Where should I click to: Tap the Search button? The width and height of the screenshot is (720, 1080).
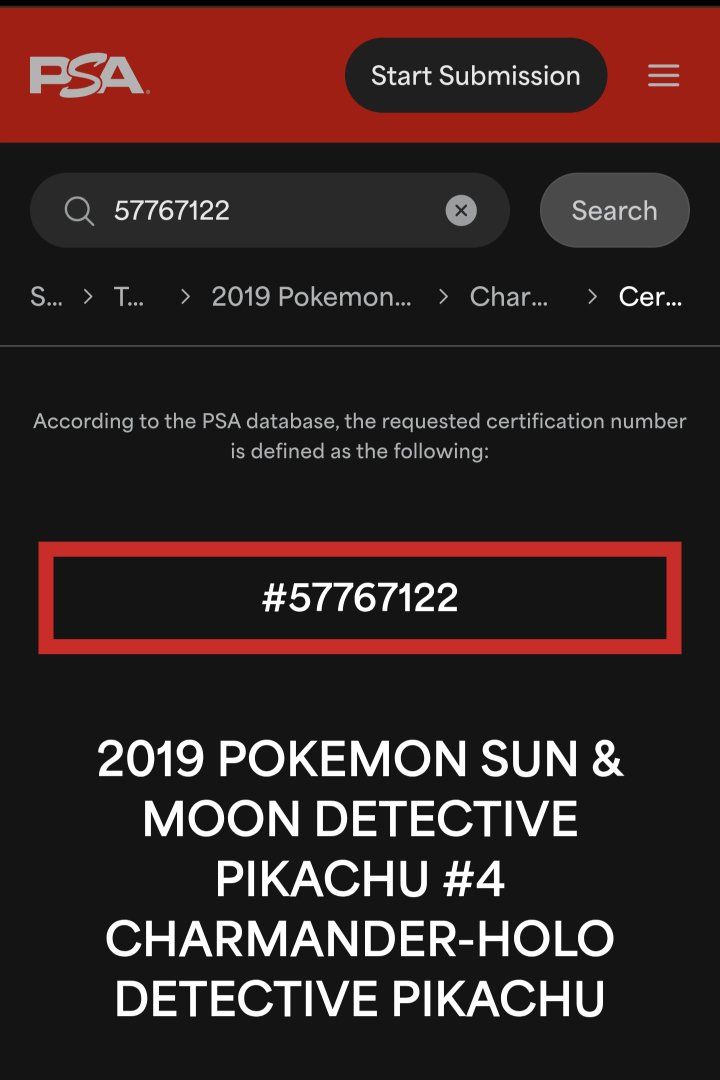pos(614,210)
